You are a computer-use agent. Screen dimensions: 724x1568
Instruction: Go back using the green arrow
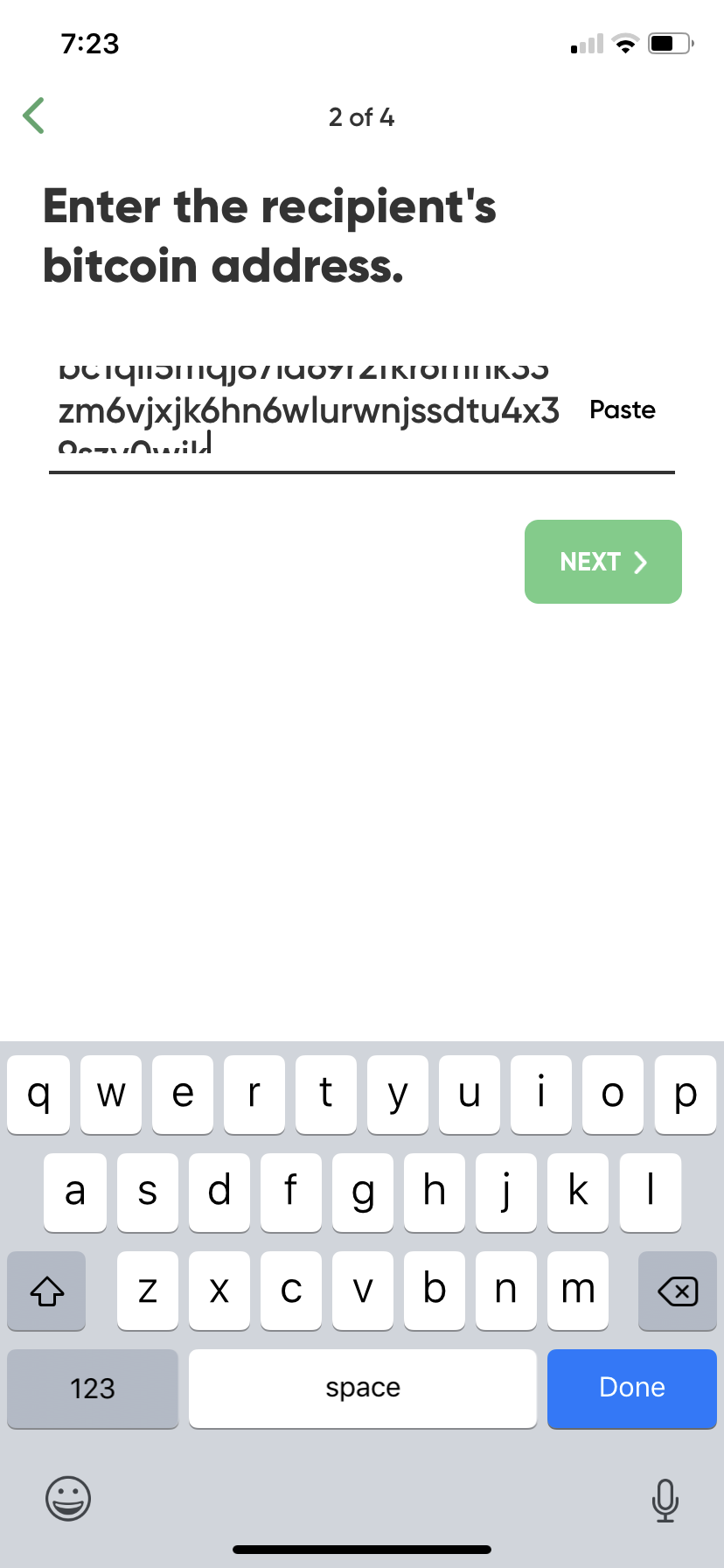34,115
